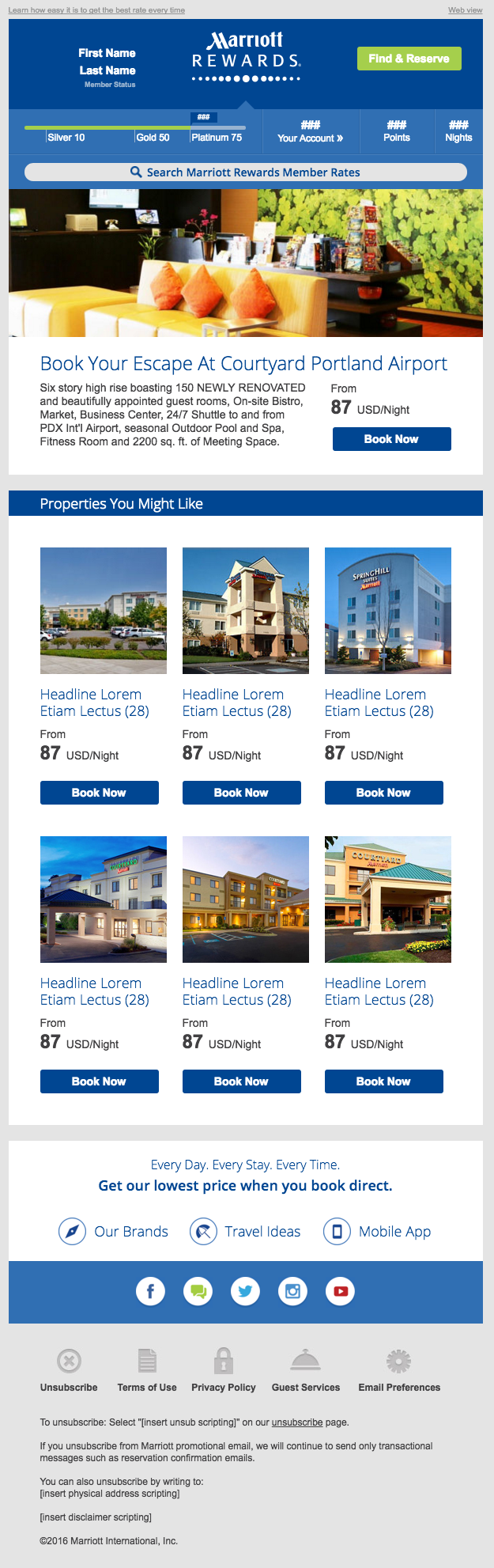The width and height of the screenshot is (494, 1568).
Task: Visit the Instagram profile
Action: click(292, 1292)
